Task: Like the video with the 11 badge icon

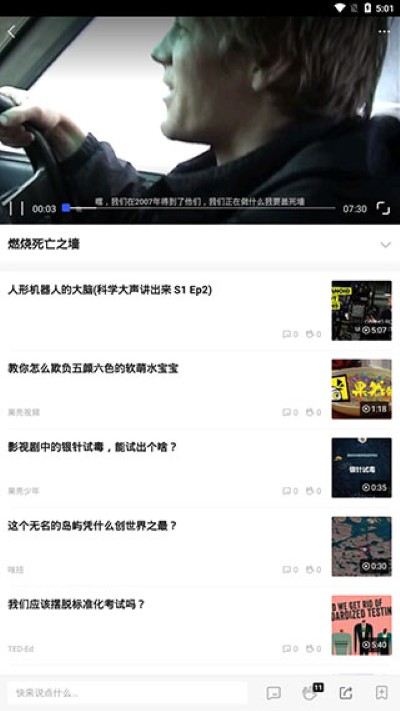Action: click(312, 692)
